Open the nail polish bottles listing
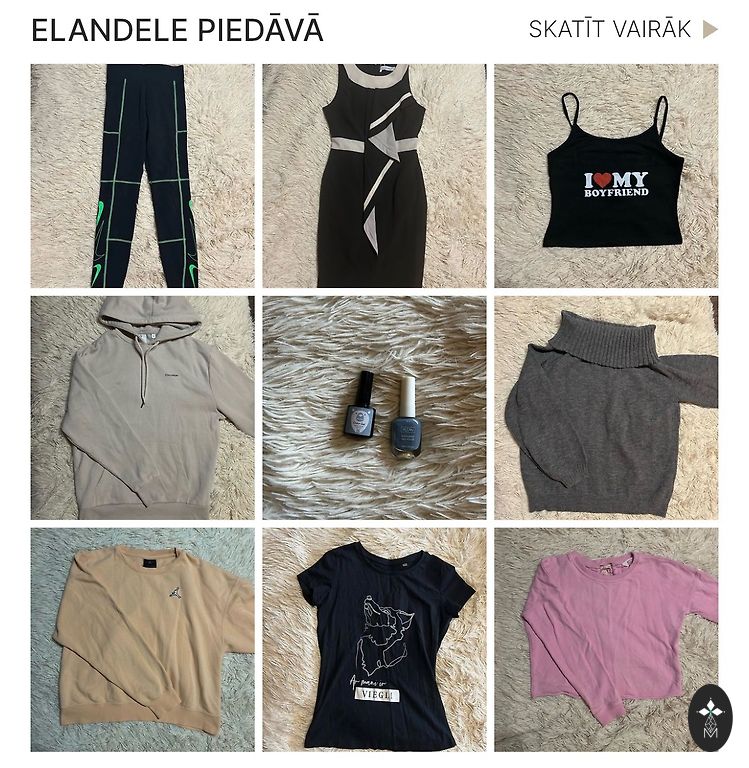This screenshot has height=768, width=749. coord(374,407)
